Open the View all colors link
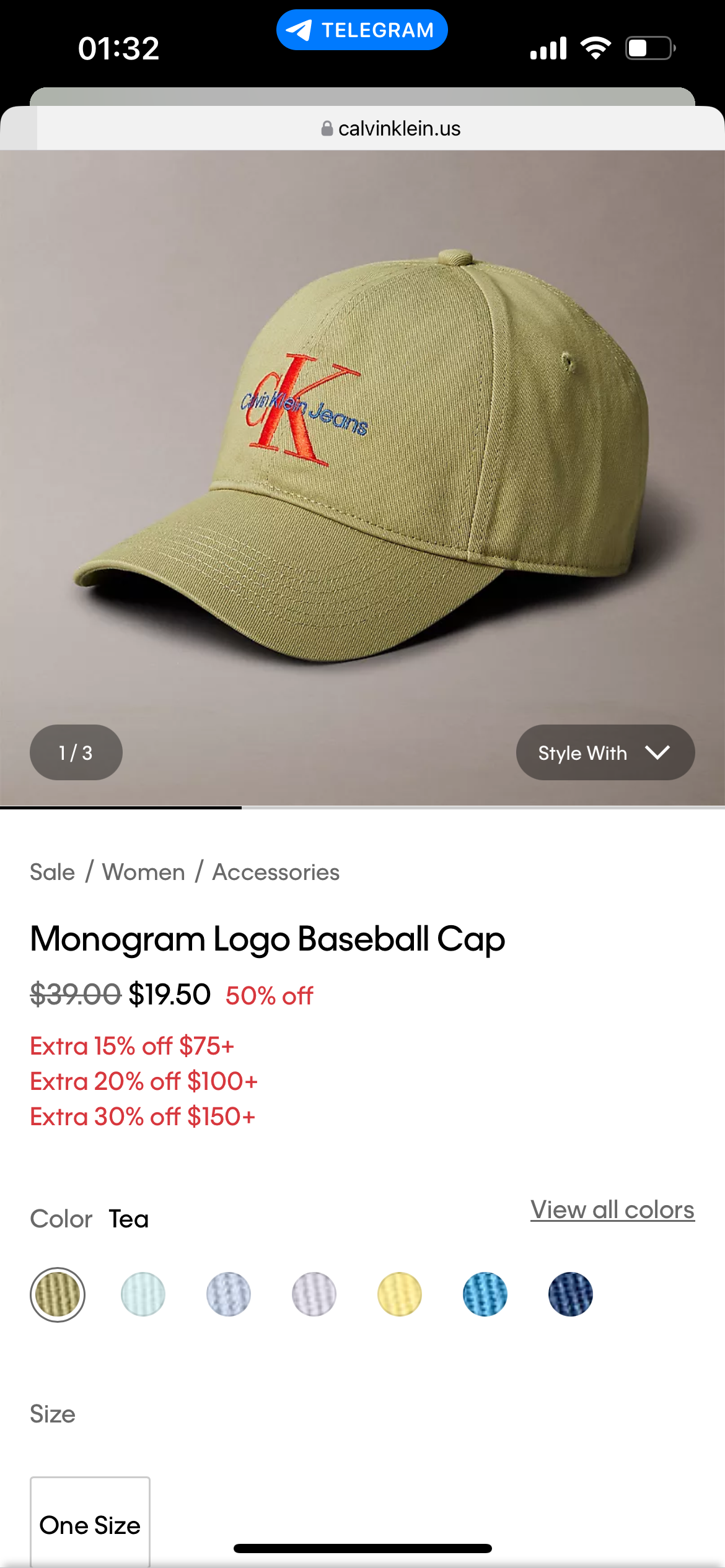Image resolution: width=725 pixels, height=1568 pixels. pos(612,1209)
